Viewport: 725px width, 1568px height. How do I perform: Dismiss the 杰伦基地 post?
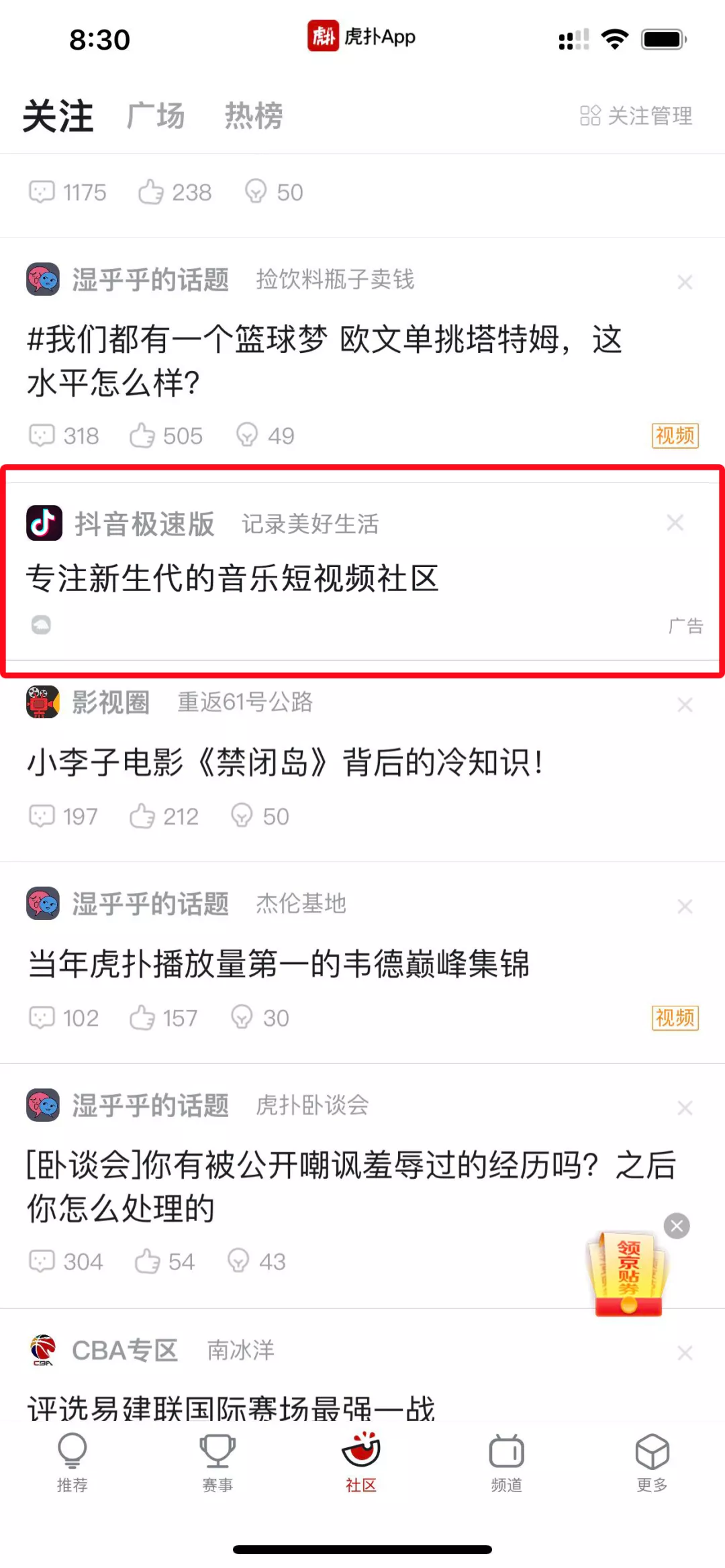tap(684, 906)
